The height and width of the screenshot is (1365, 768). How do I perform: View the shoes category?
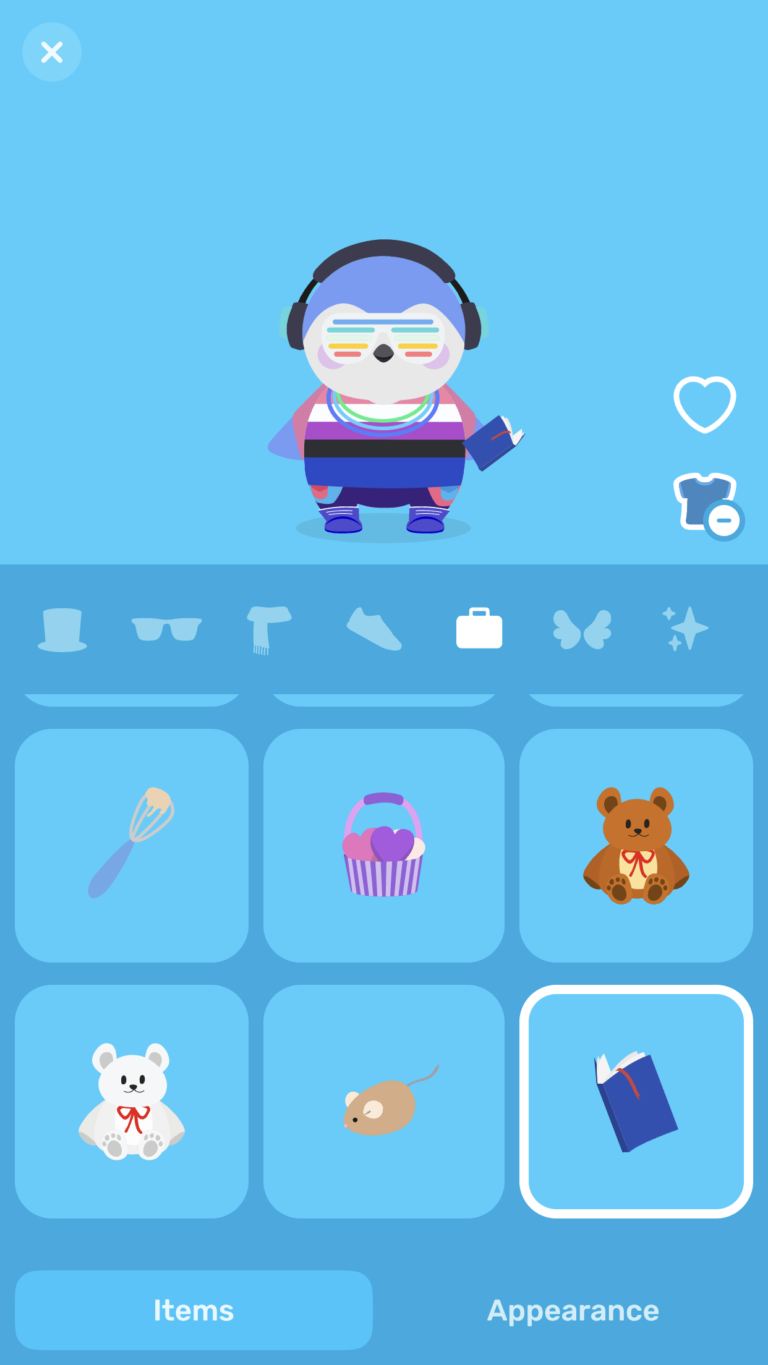point(374,630)
